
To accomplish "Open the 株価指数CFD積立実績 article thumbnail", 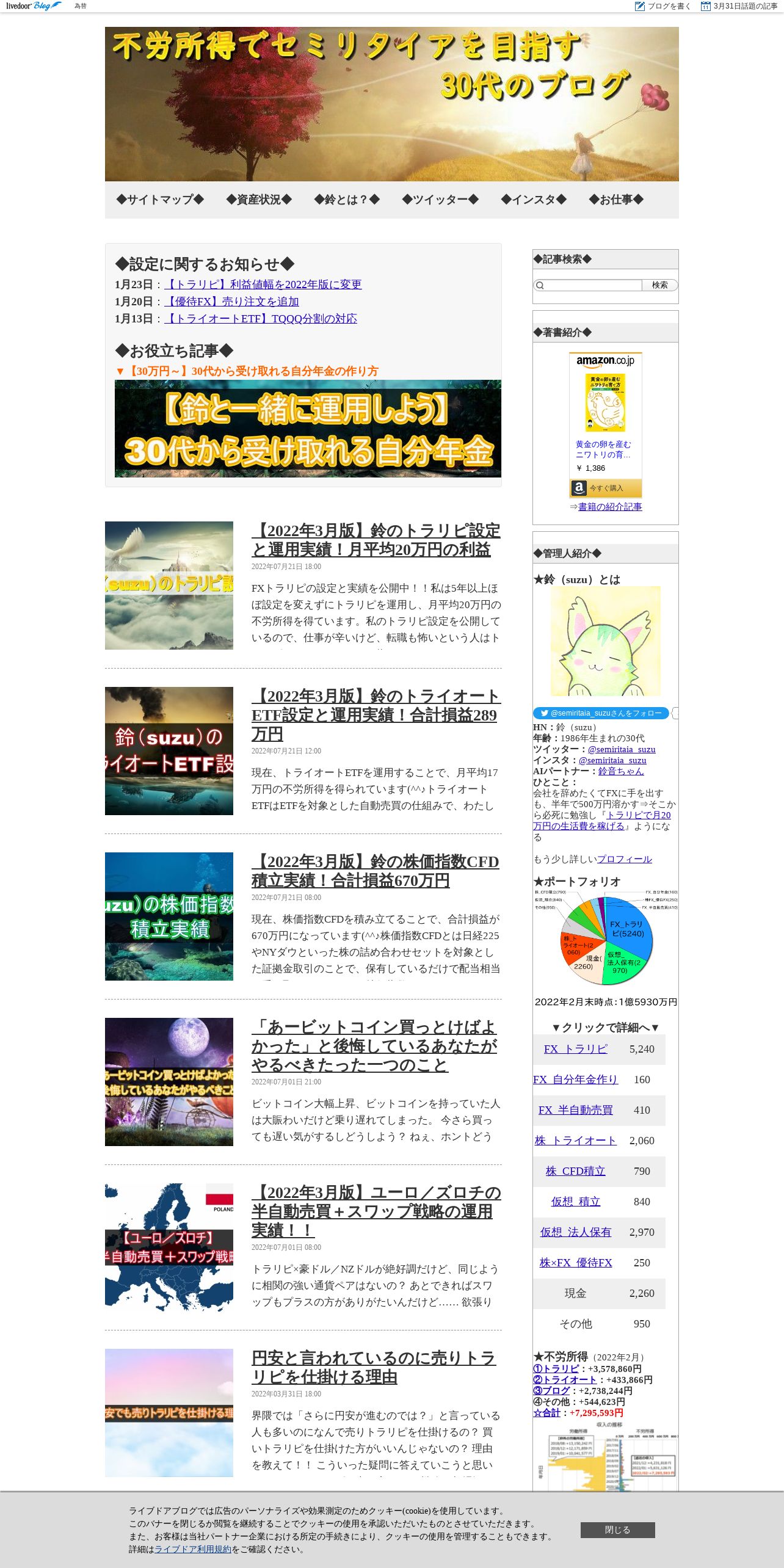I will click(x=169, y=916).
